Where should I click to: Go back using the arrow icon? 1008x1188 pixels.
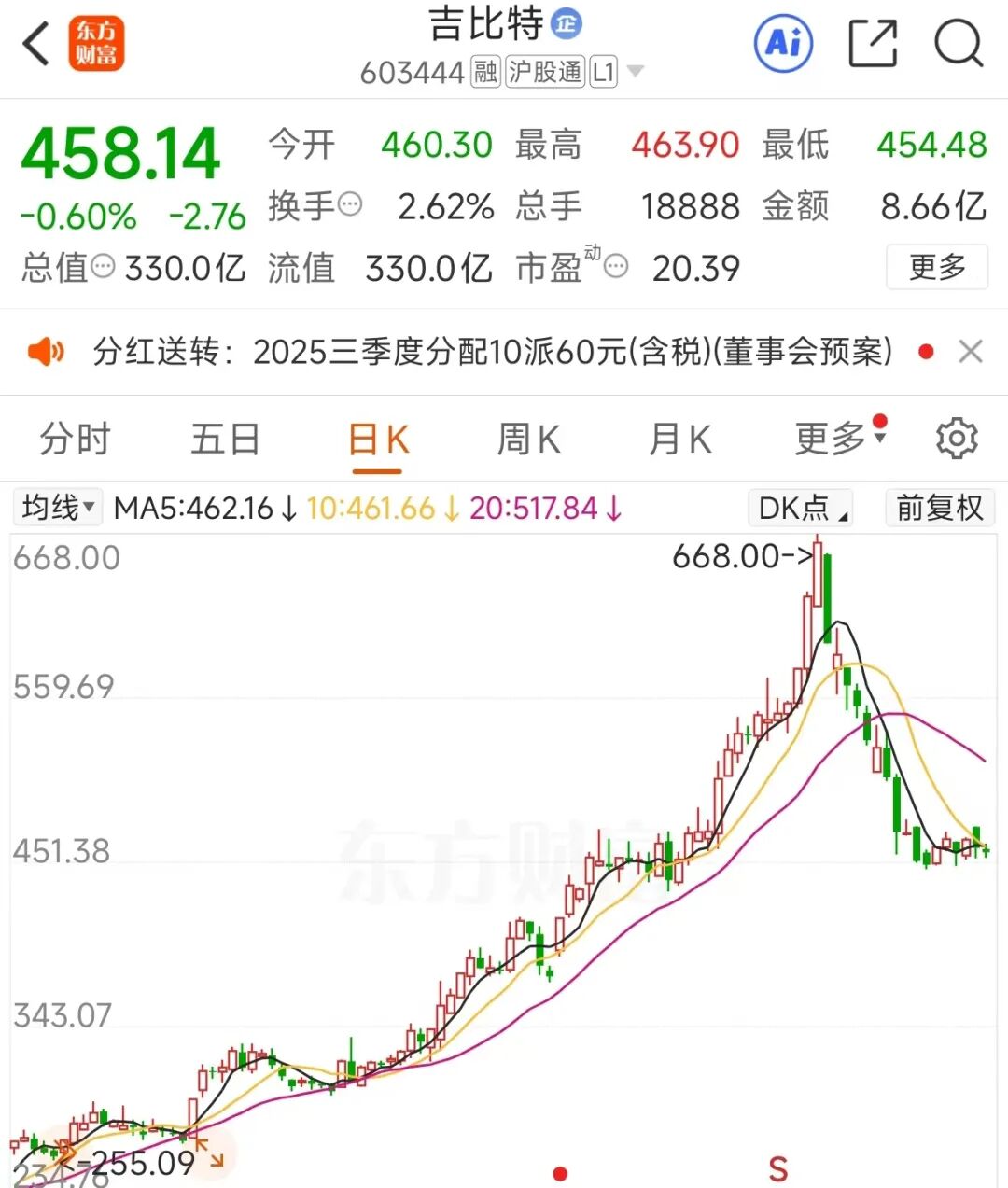(35, 44)
